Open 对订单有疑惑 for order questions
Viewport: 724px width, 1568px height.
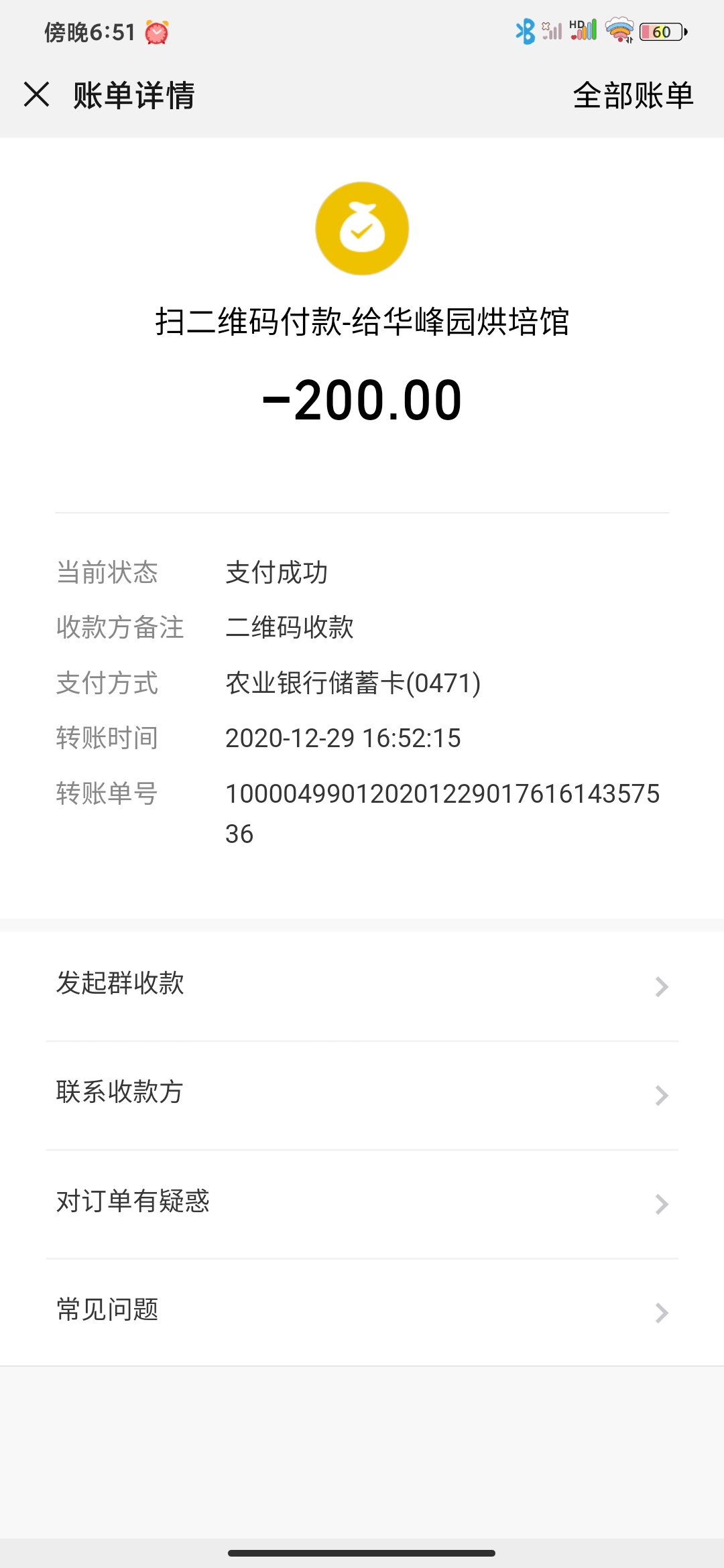tap(362, 1204)
